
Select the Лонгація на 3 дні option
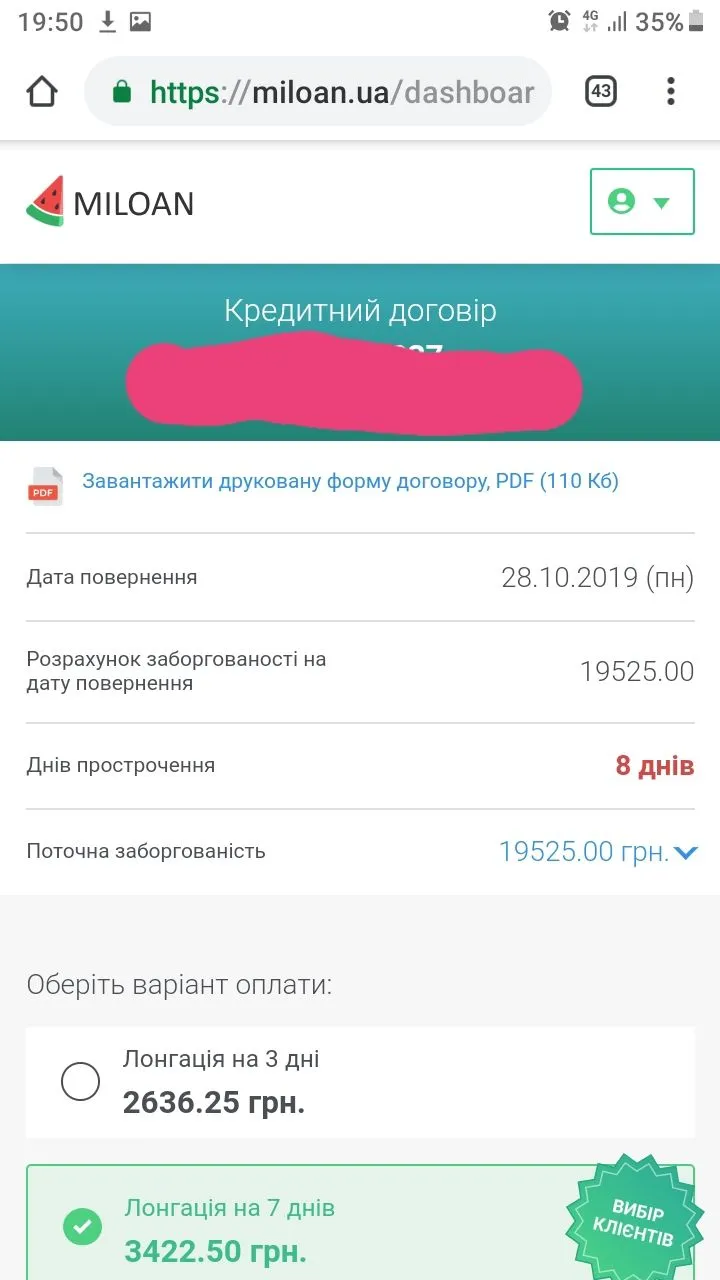tap(81, 1082)
